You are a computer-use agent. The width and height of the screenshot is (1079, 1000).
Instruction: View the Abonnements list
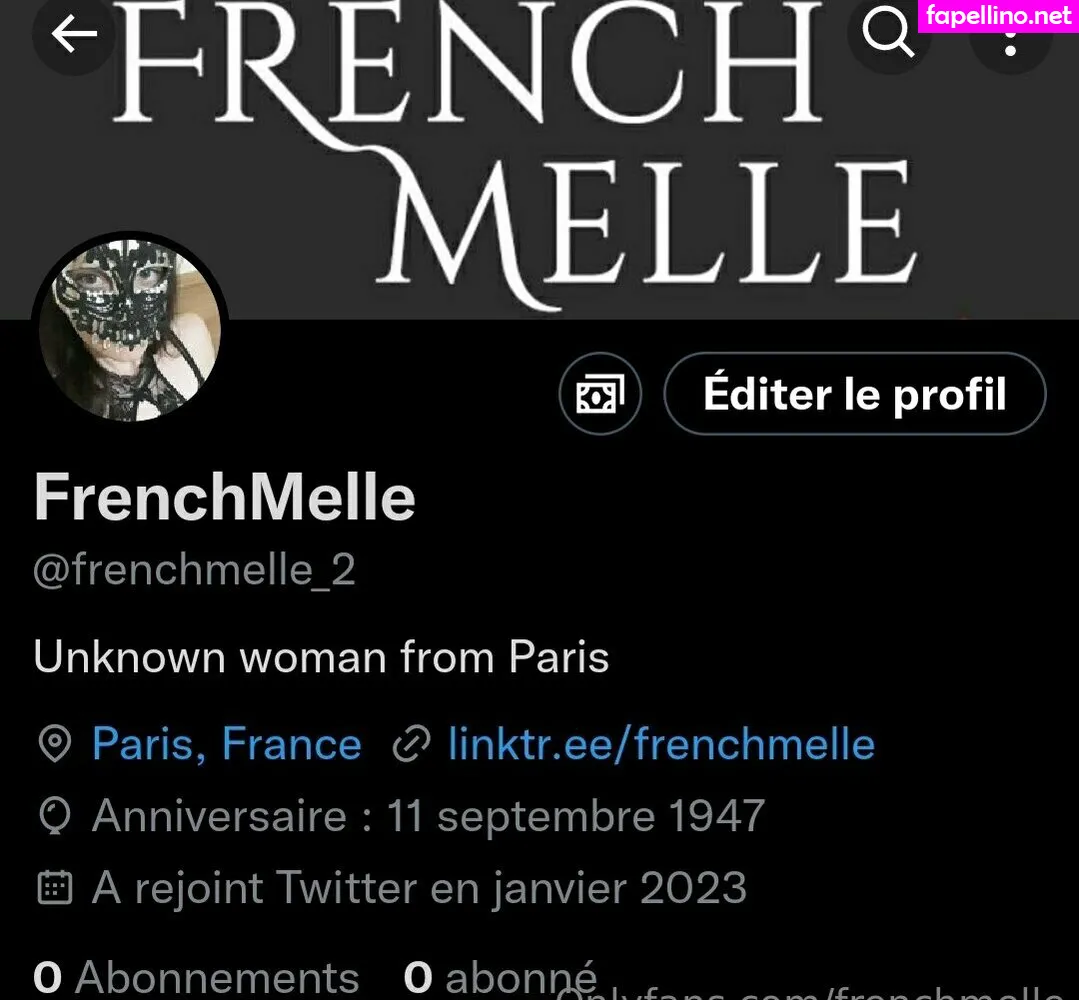tap(197, 978)
